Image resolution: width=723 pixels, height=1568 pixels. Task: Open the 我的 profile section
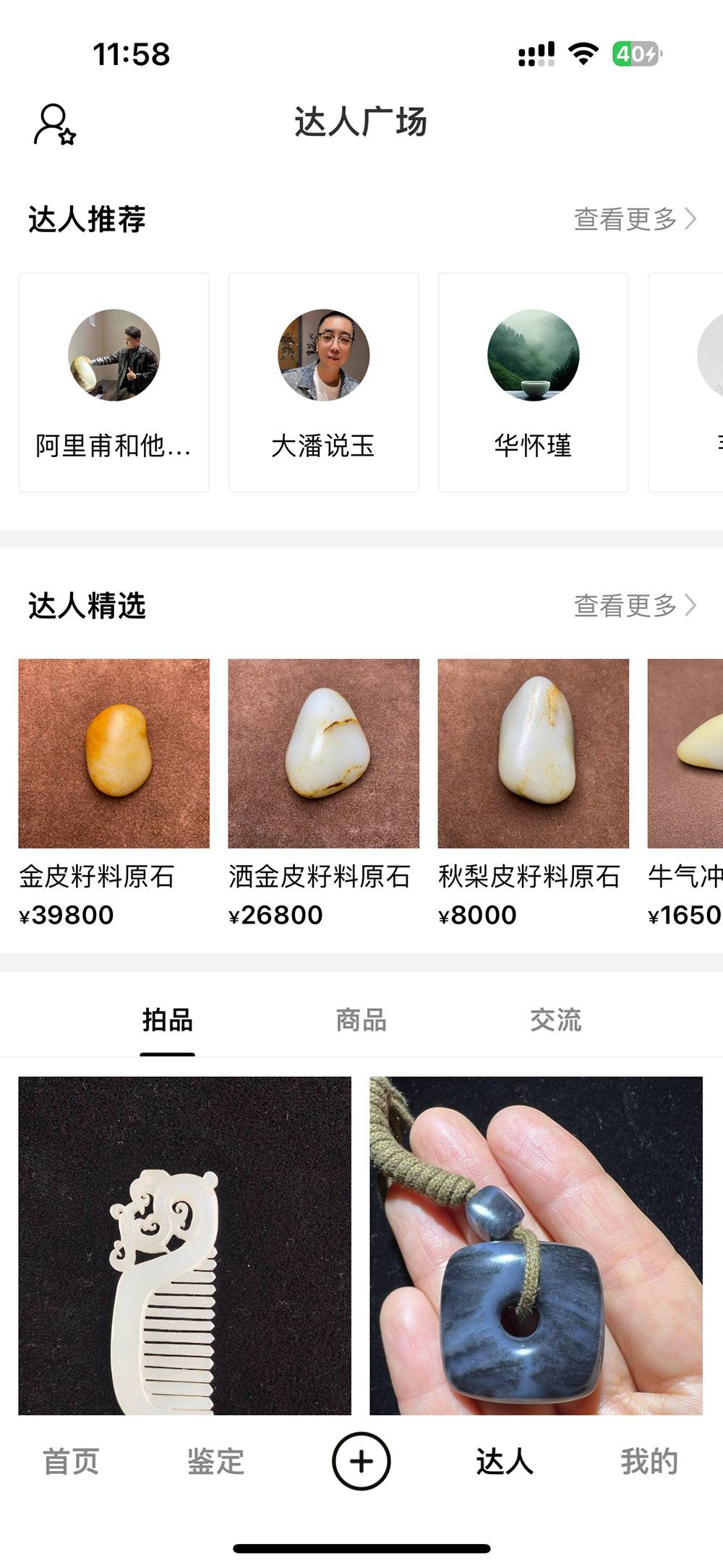coord(649,1462)
